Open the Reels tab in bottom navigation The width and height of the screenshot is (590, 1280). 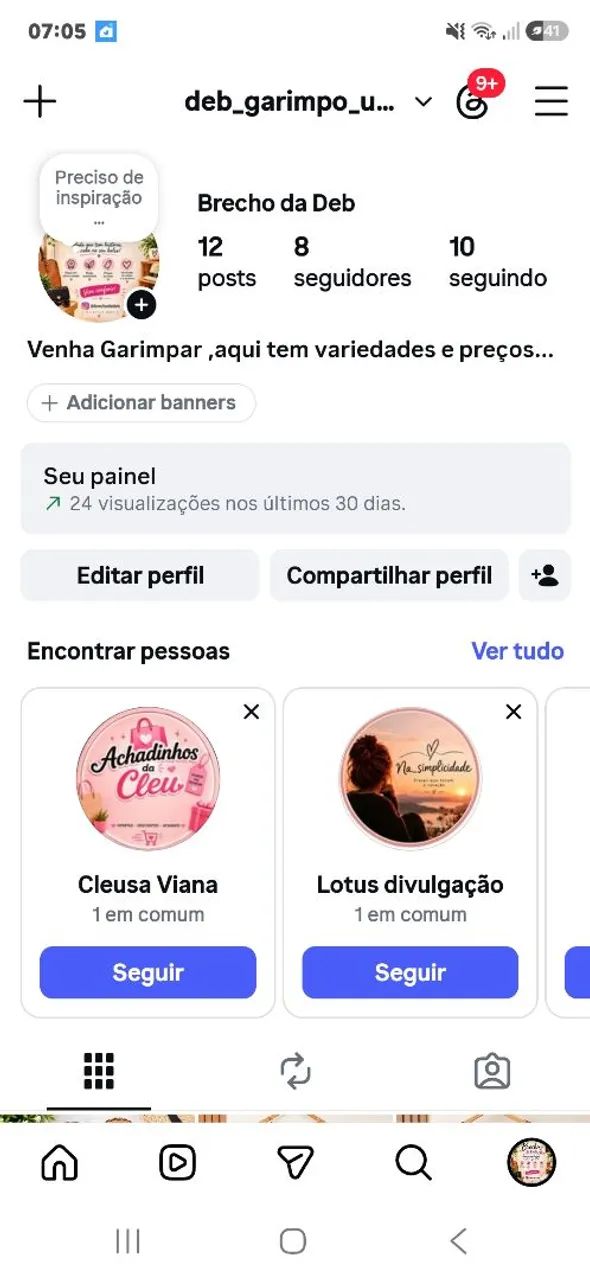point(178,1162)
